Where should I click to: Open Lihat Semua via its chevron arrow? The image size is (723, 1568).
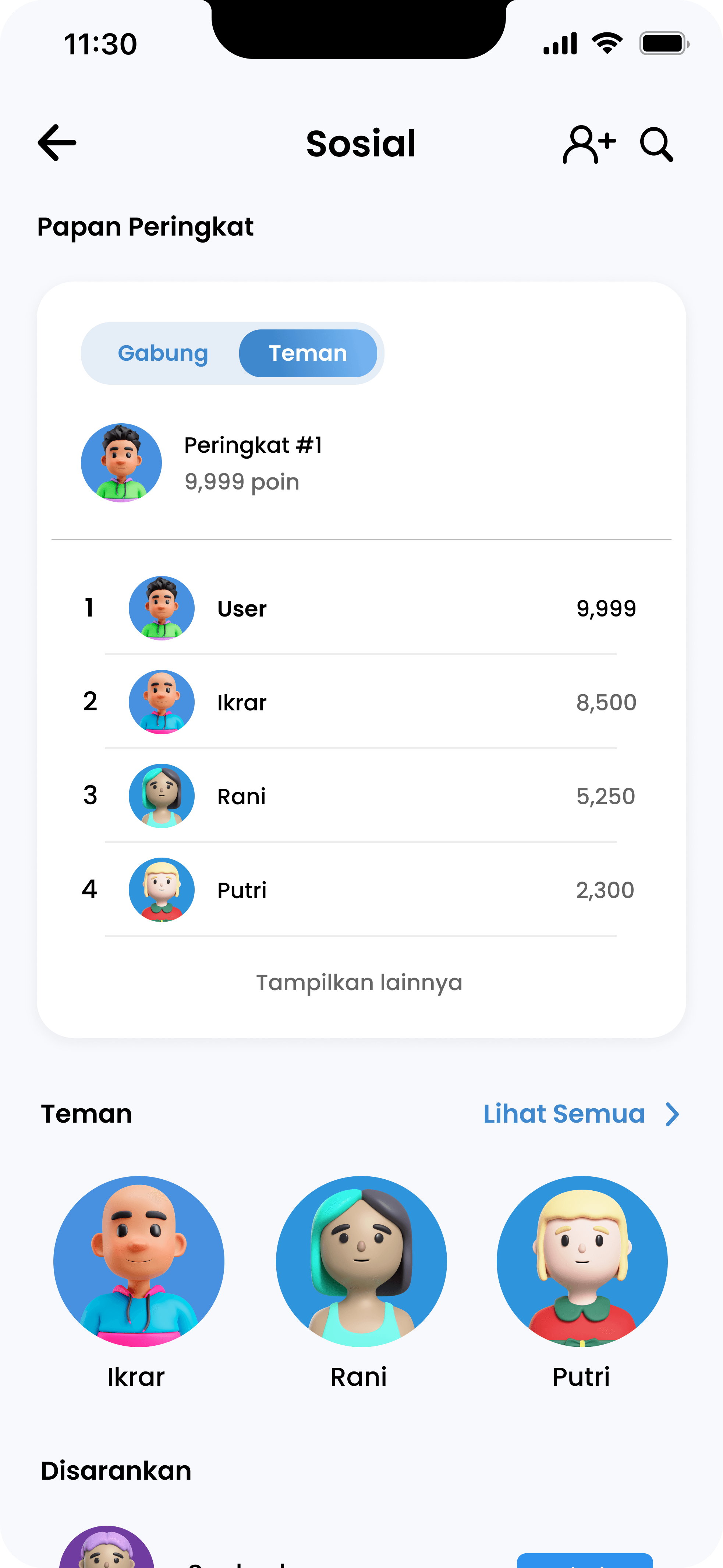(x=672, y=1114)
